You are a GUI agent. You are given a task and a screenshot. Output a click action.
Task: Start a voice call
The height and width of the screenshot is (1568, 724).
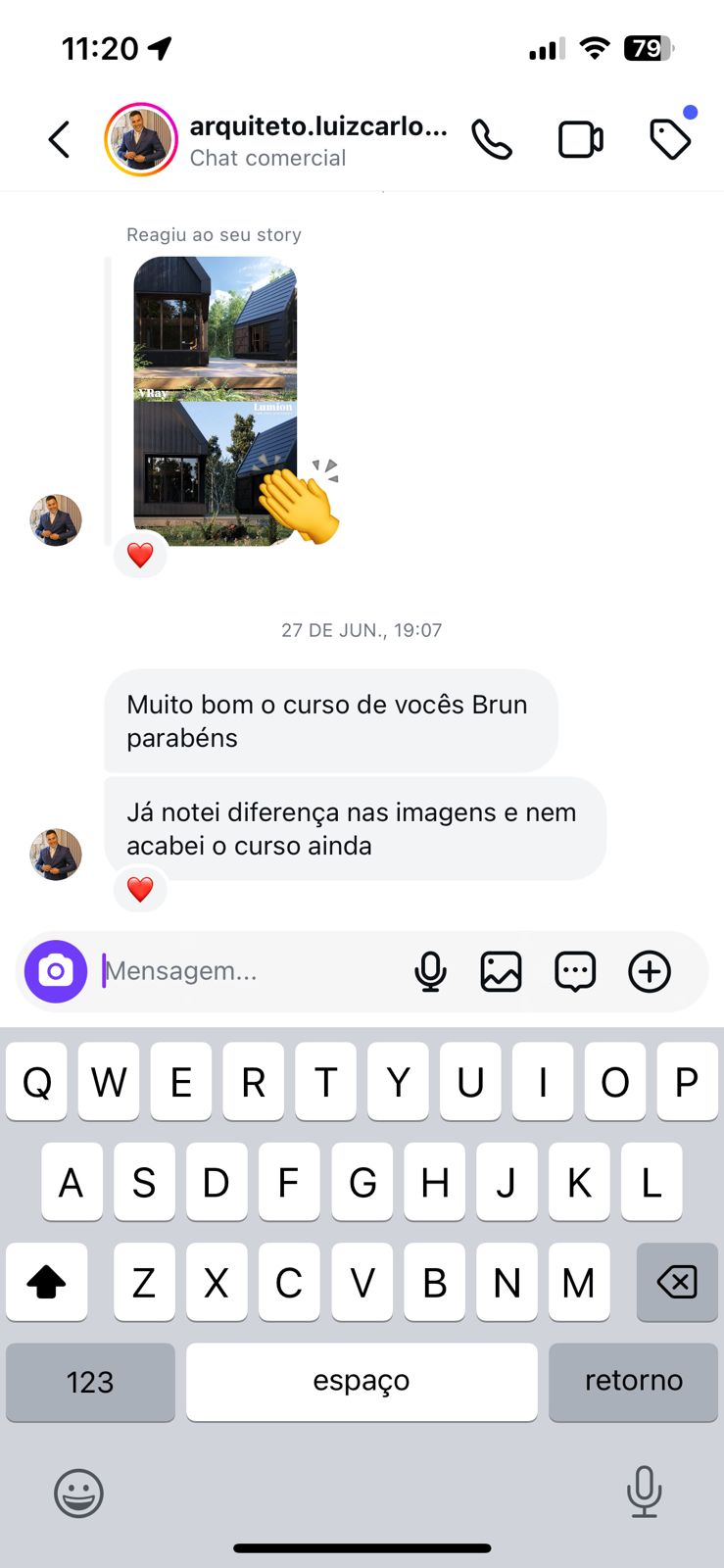click(492, 139)
